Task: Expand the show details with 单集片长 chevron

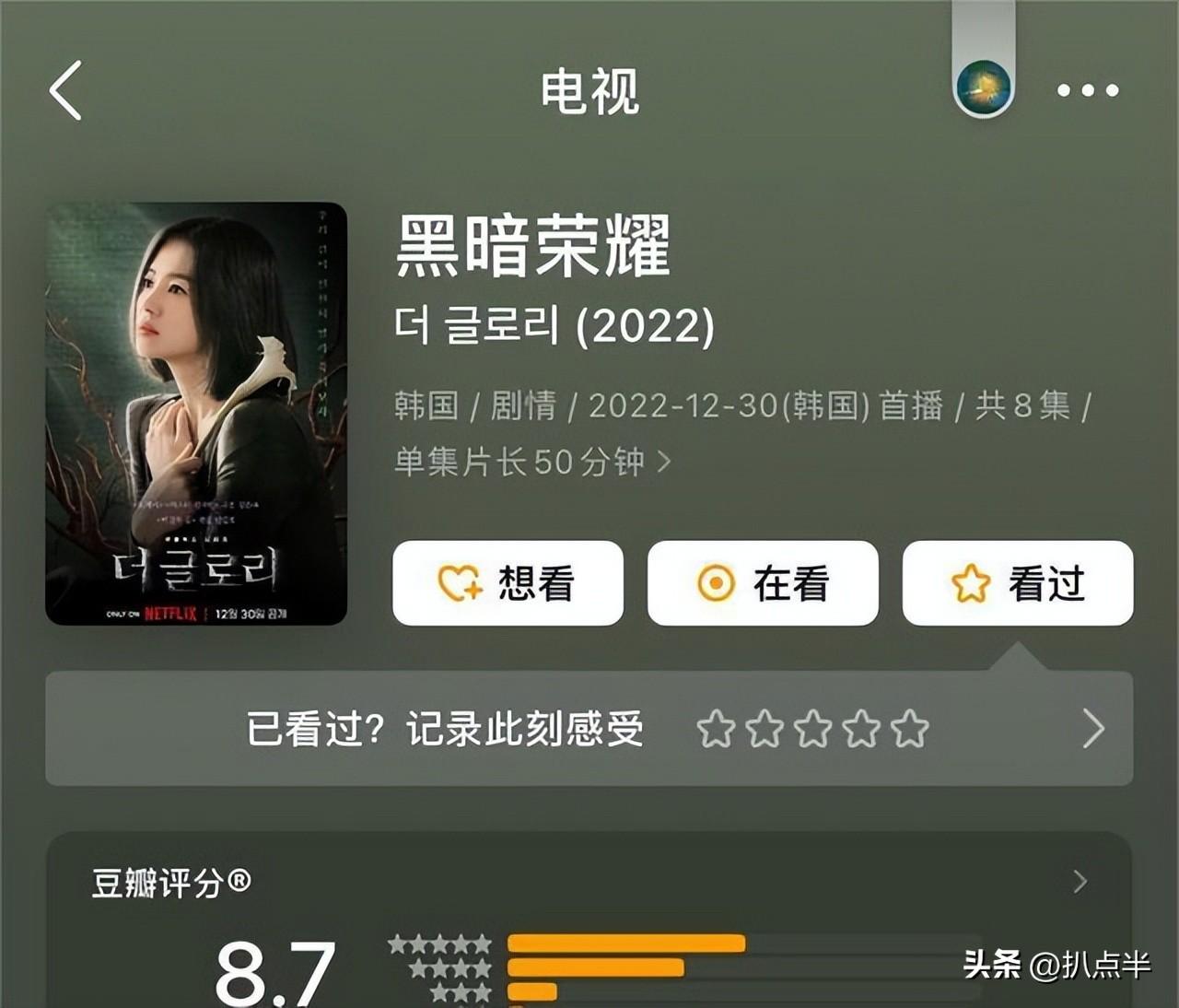Action: point(663,462)
